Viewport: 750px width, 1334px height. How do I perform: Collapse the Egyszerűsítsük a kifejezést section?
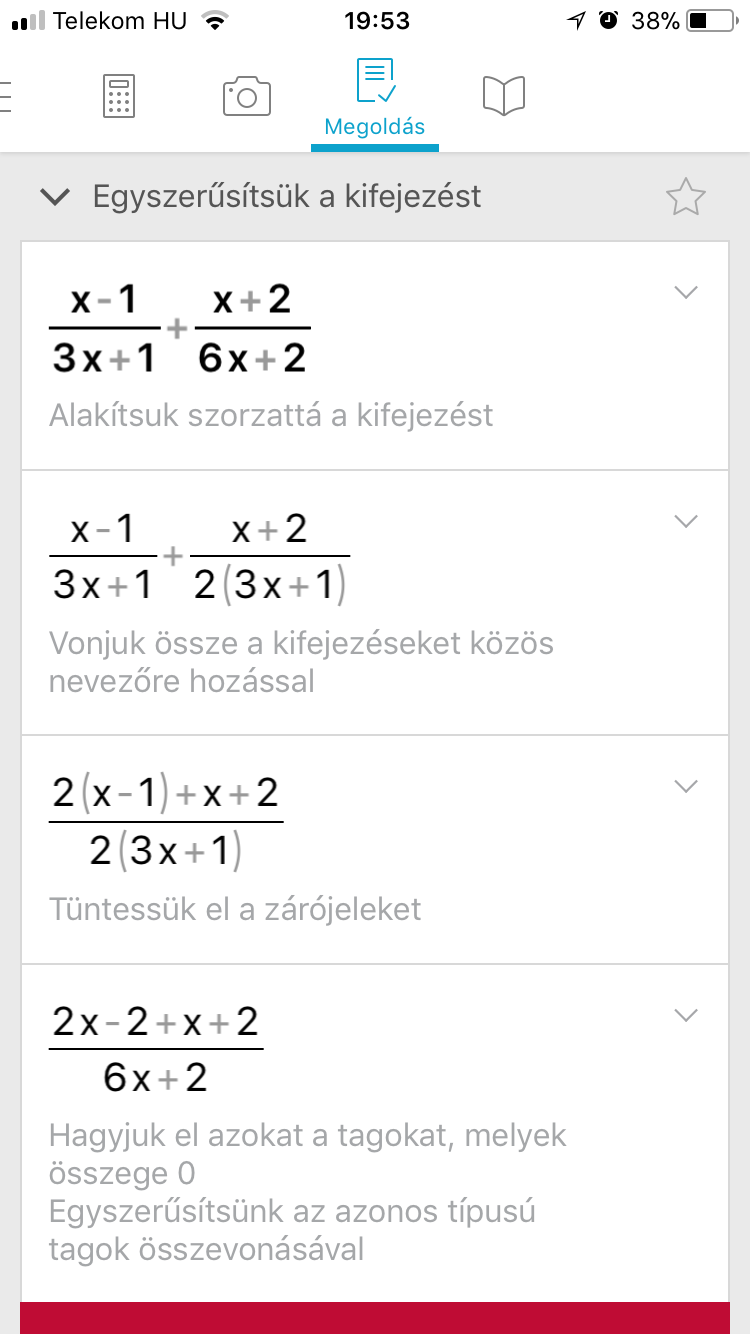coord(55,197)
